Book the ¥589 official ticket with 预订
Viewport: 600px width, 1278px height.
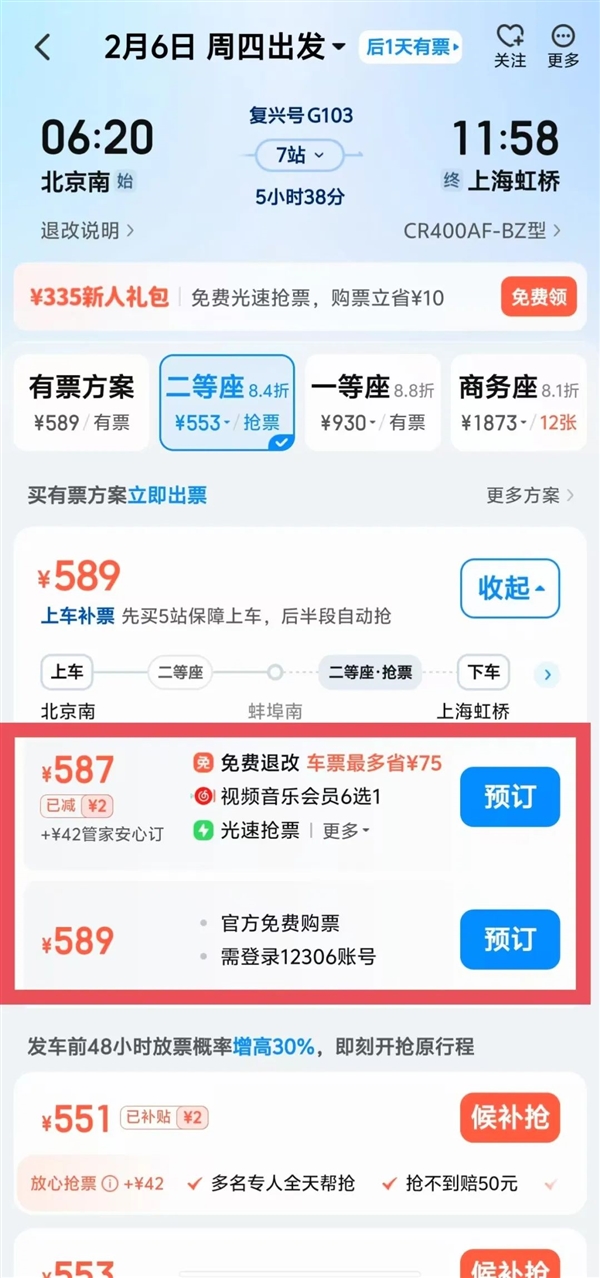coord(509,940)
